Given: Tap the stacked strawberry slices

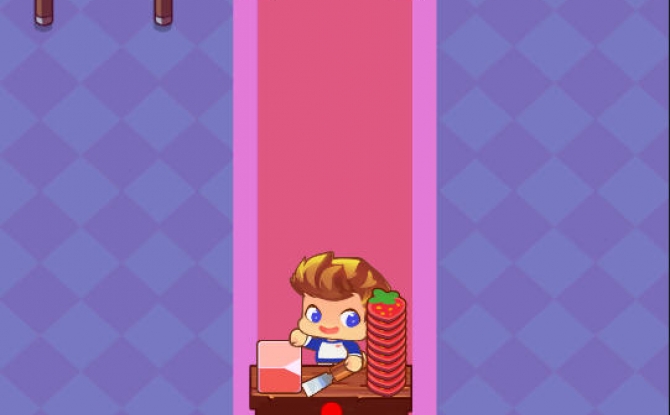Looking at the screenshot, I should [386, 346].
